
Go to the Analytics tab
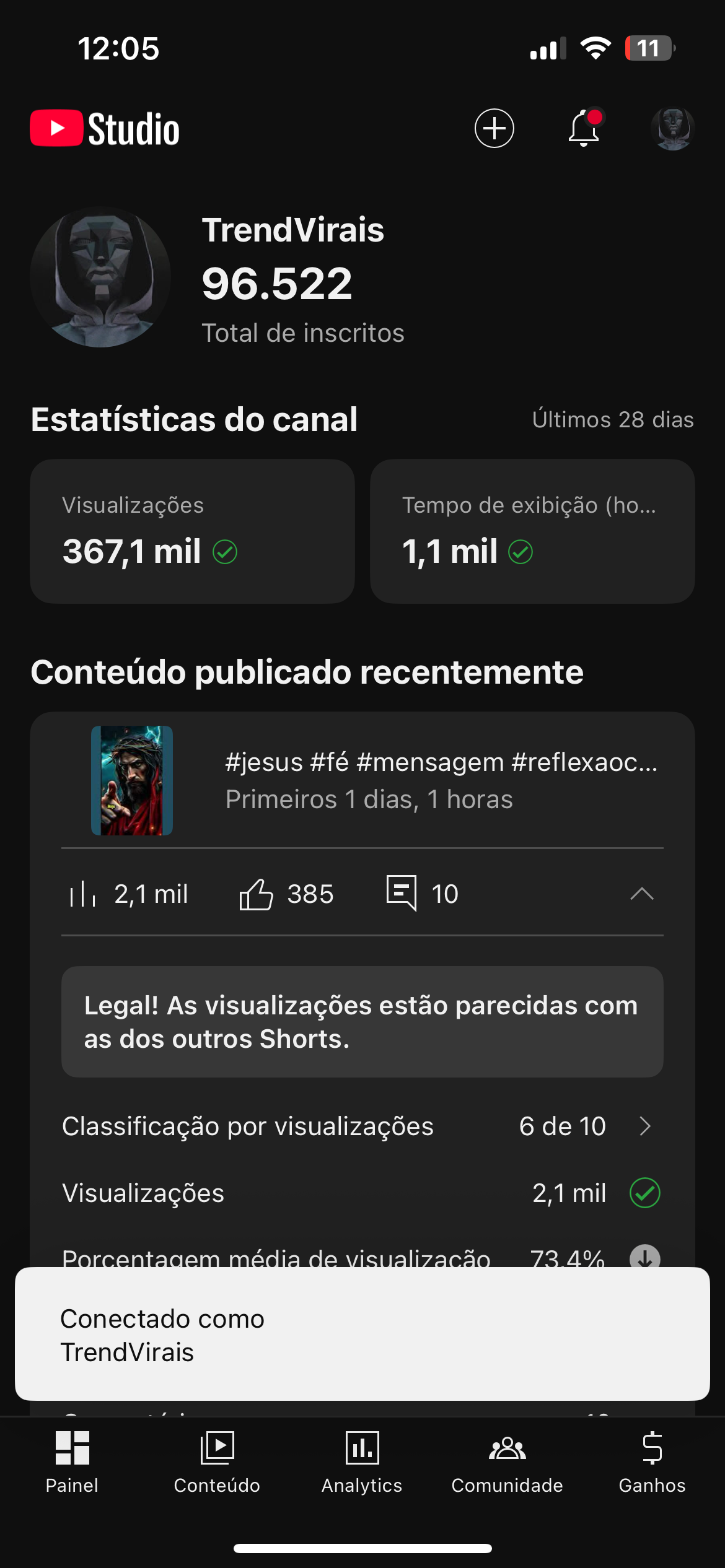tap(362, 1461)
